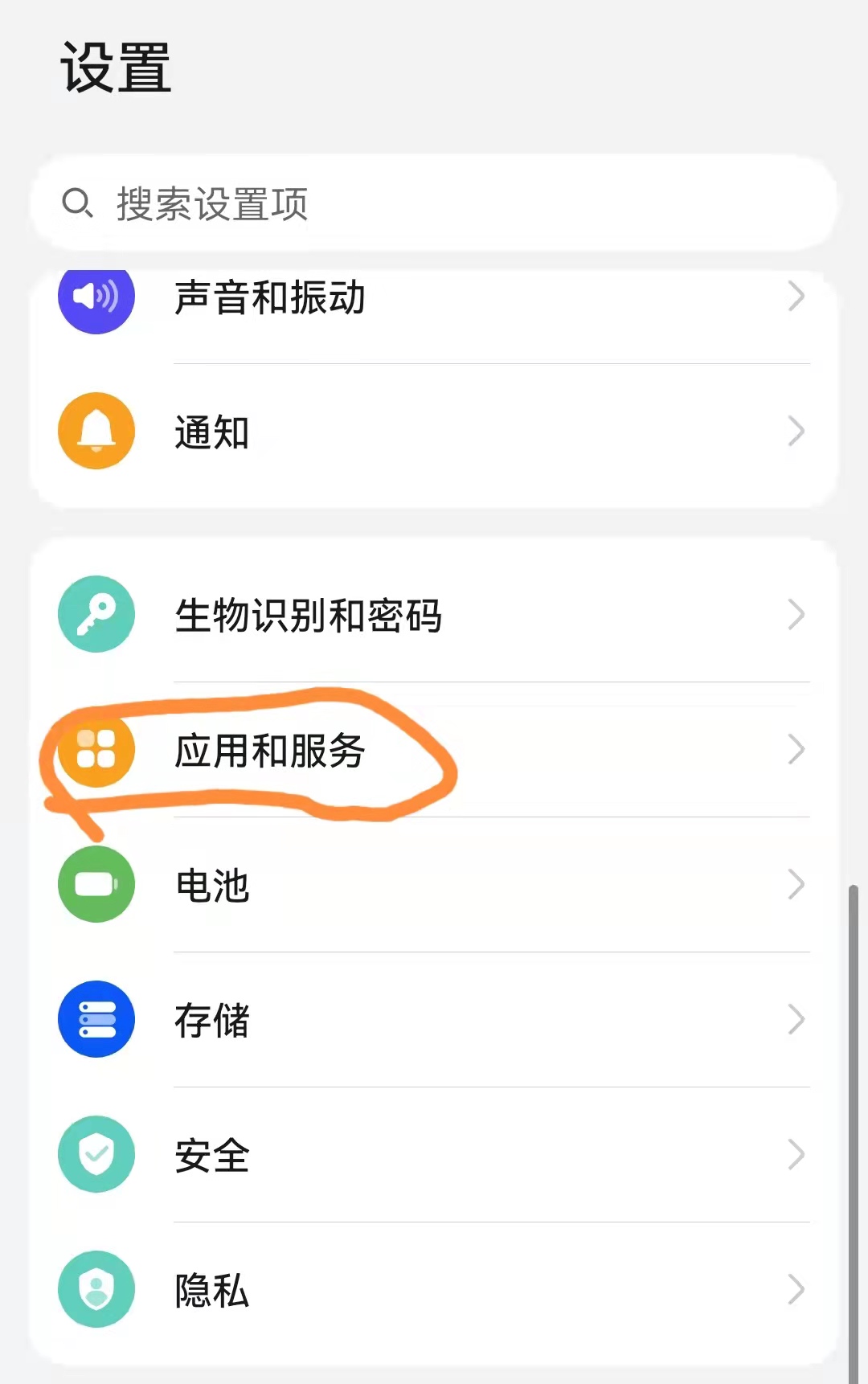This screenshot has width=868, height=1384.
Task: Tap the privacy person-shield icon
Action: (x=96, y=1288)
